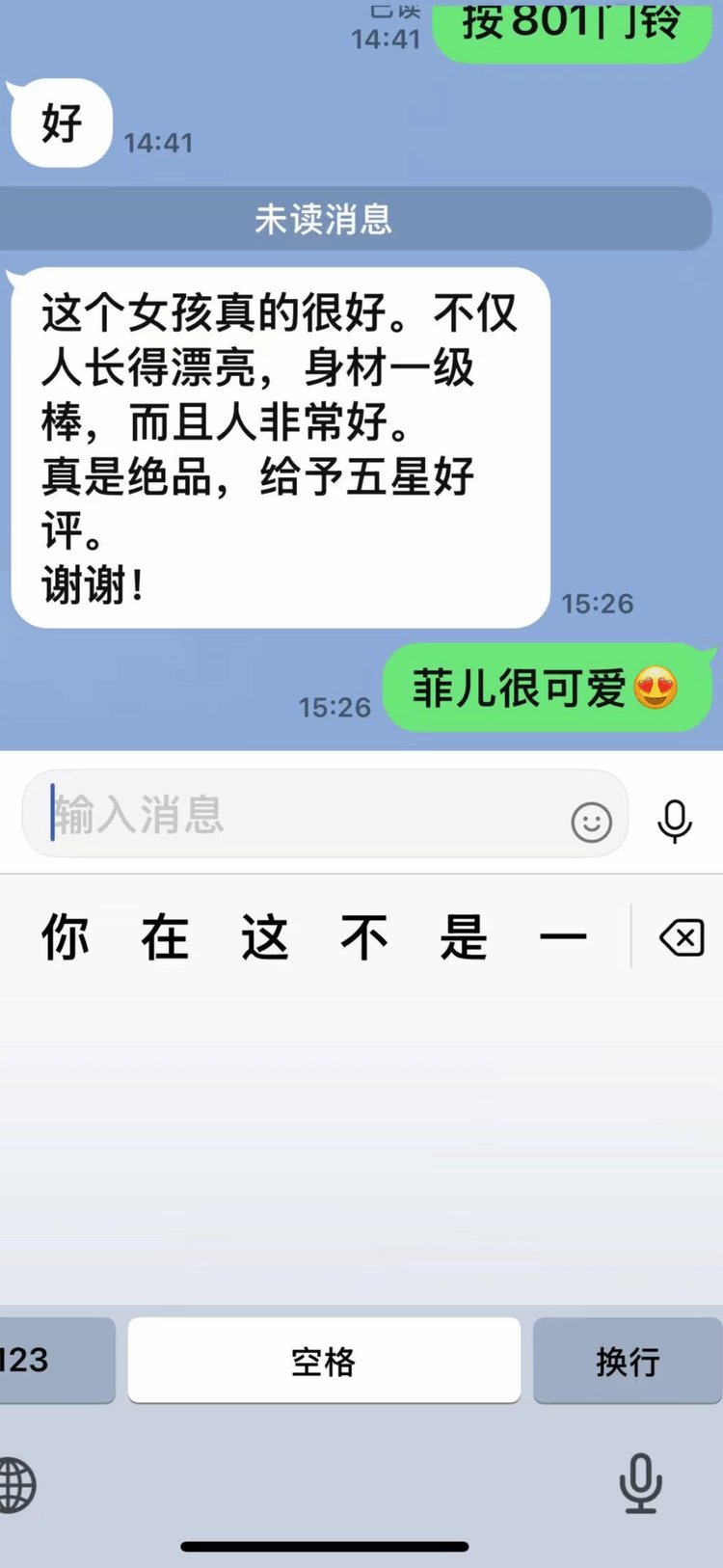Screen dimensions: 723x1568
Task: Start dictation with the keyboard microphone
Action: [640, 1484]
